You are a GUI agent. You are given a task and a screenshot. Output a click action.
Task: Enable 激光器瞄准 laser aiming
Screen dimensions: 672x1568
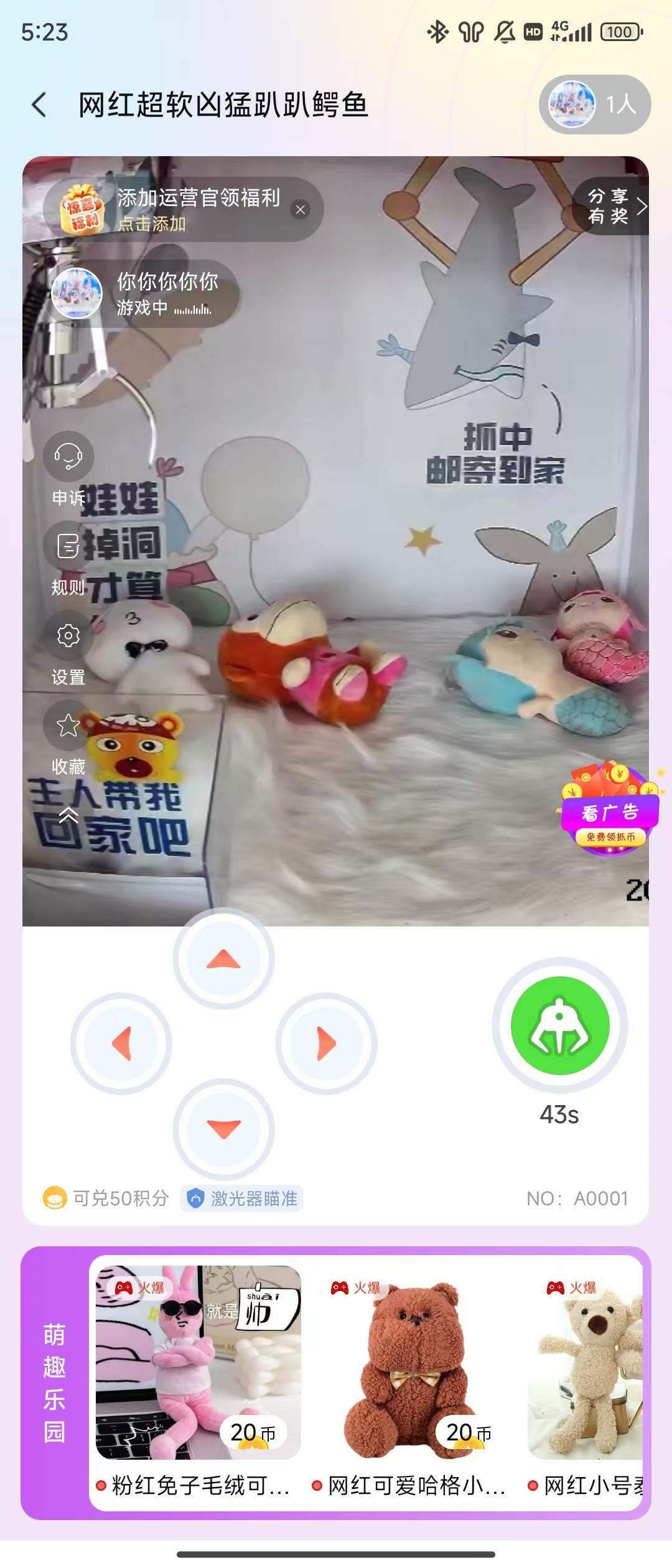coord(242,1198)
